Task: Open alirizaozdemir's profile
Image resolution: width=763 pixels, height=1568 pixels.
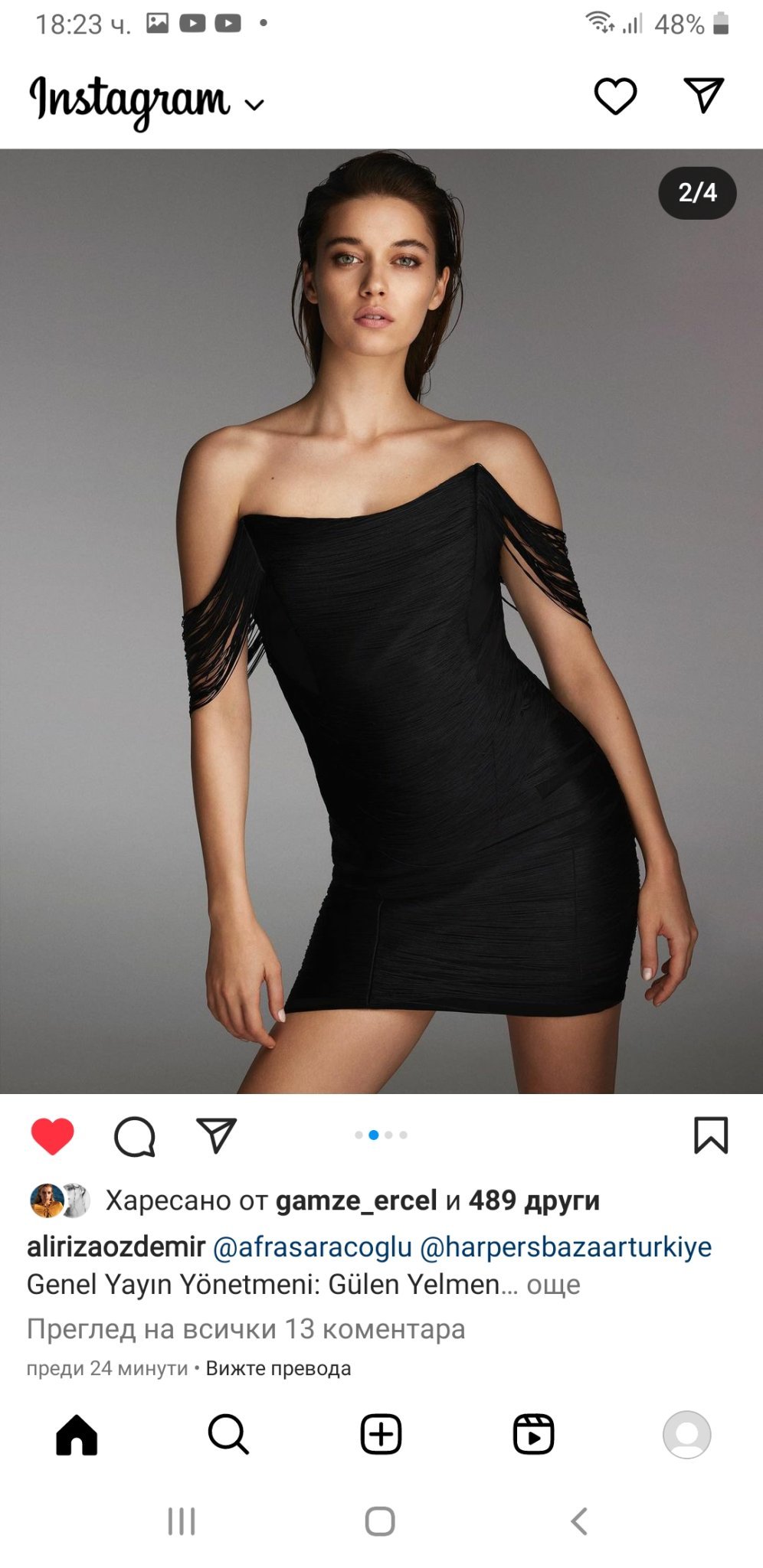Action: 116,1246
